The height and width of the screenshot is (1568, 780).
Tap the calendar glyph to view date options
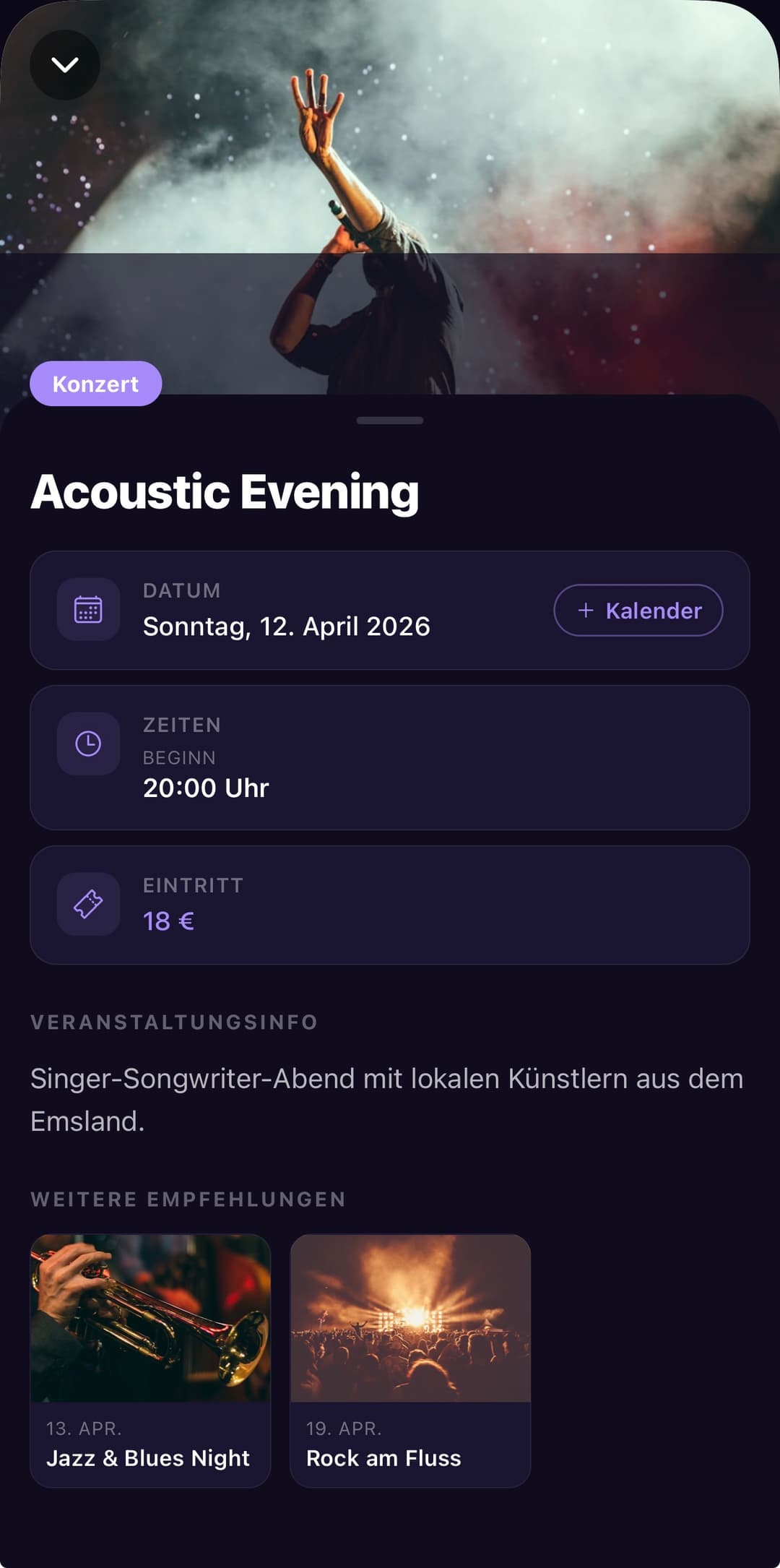[88, 611]
